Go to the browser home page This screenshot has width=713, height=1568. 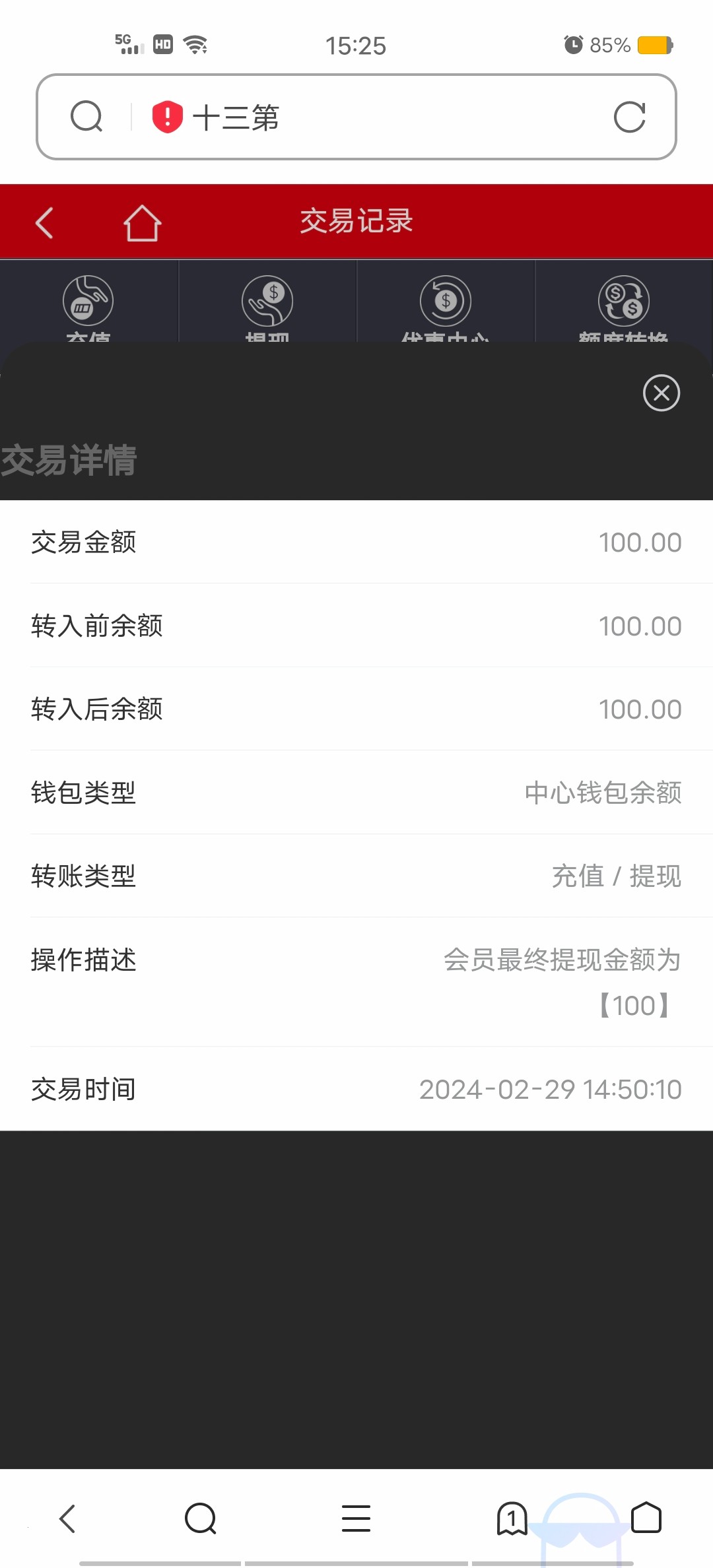[646, 1519]
